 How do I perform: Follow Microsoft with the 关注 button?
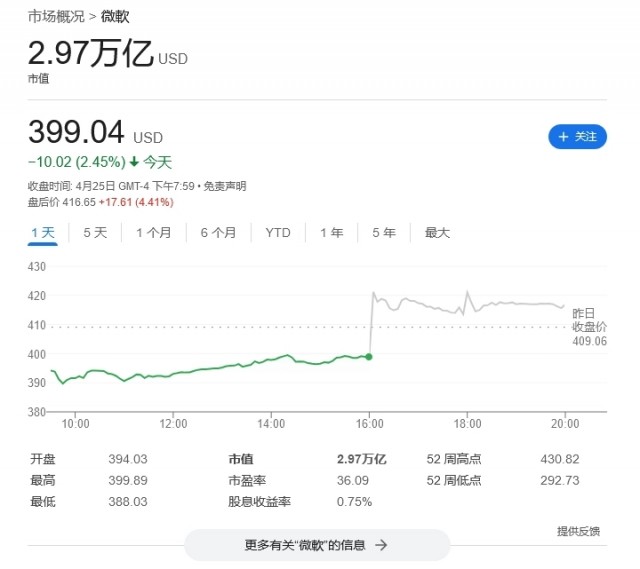point(577,137)
